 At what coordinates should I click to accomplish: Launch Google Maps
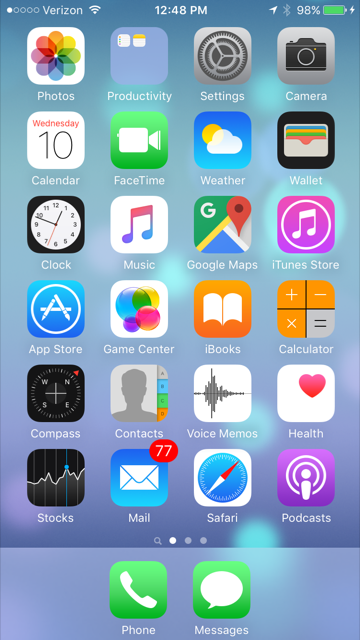[x=222, y=224]
